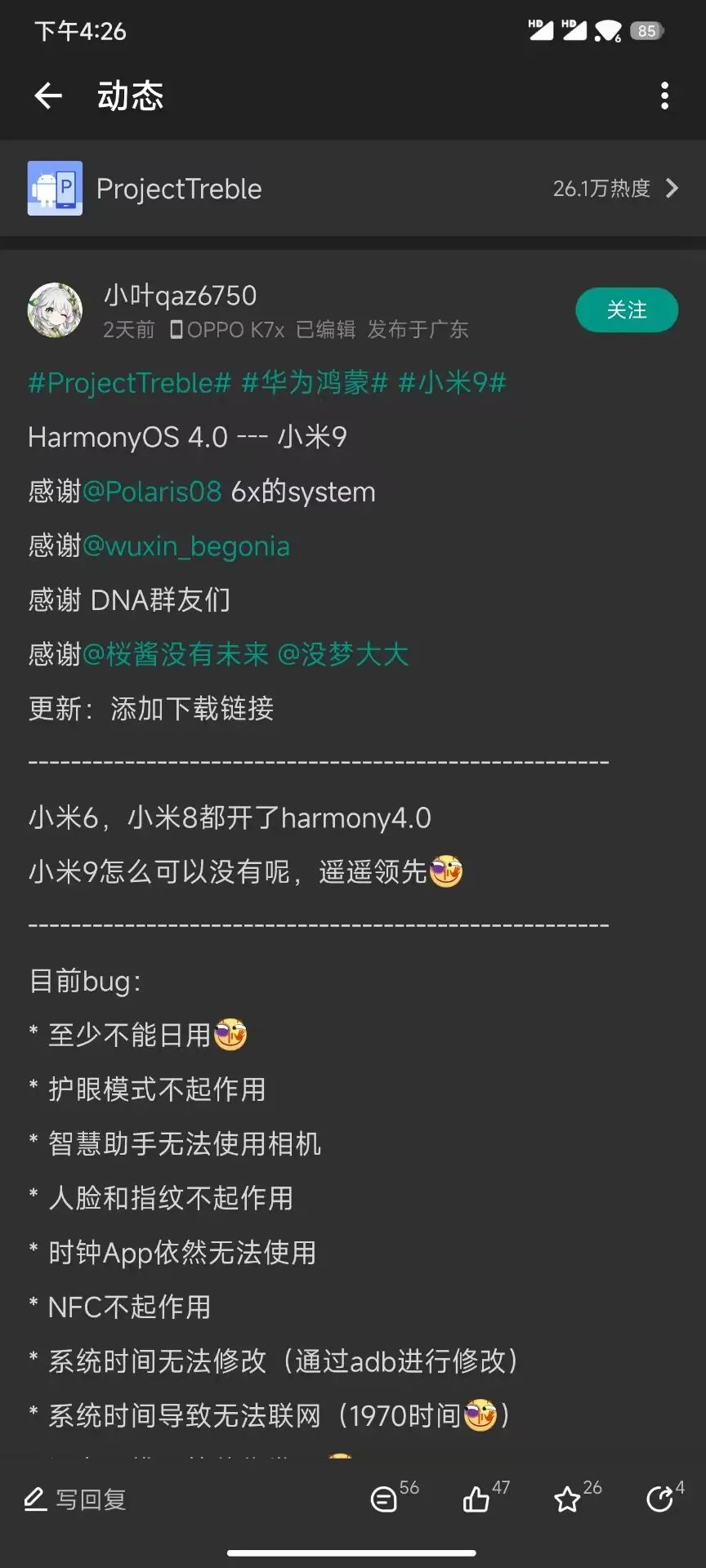View the 56 comments

click(x=384, y=1499)
